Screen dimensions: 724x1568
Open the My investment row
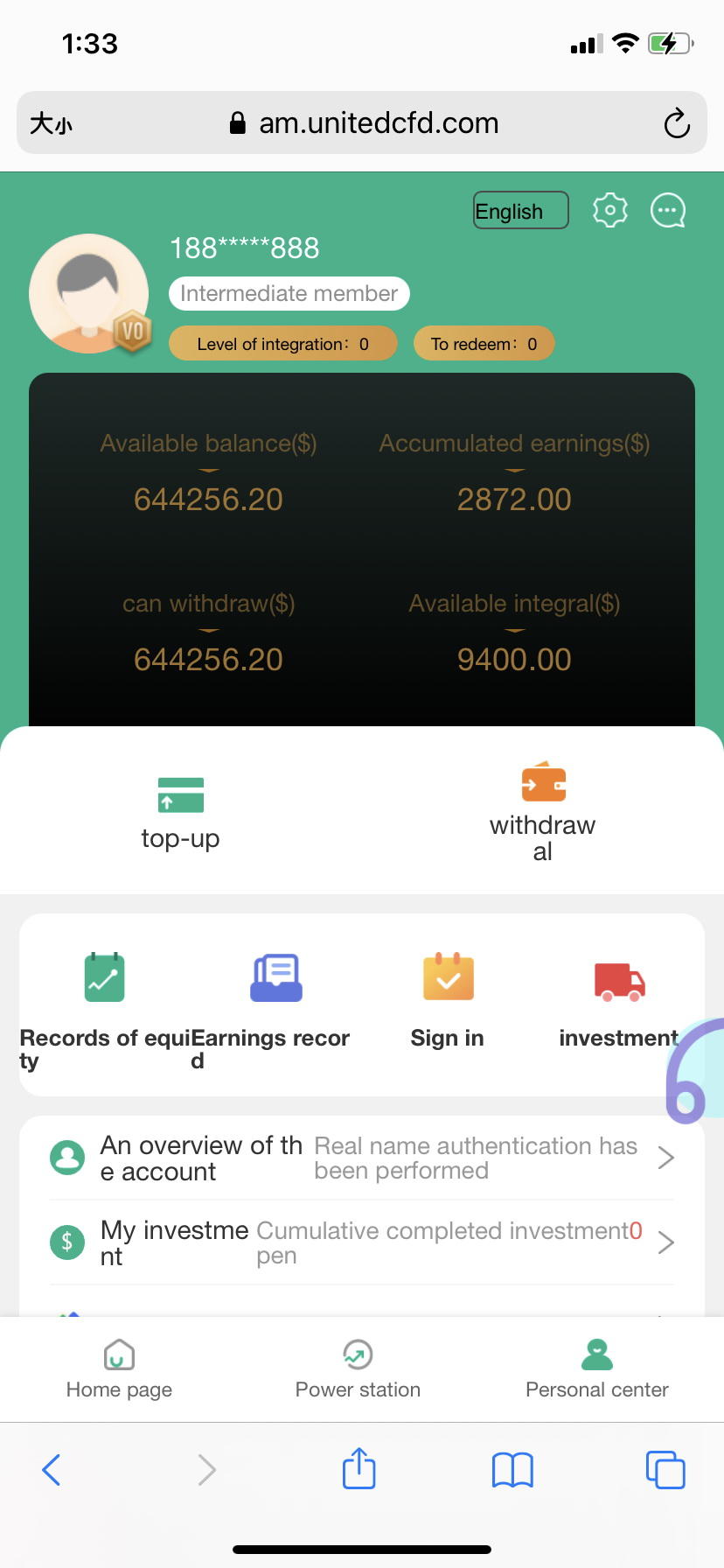(362, 1242)
